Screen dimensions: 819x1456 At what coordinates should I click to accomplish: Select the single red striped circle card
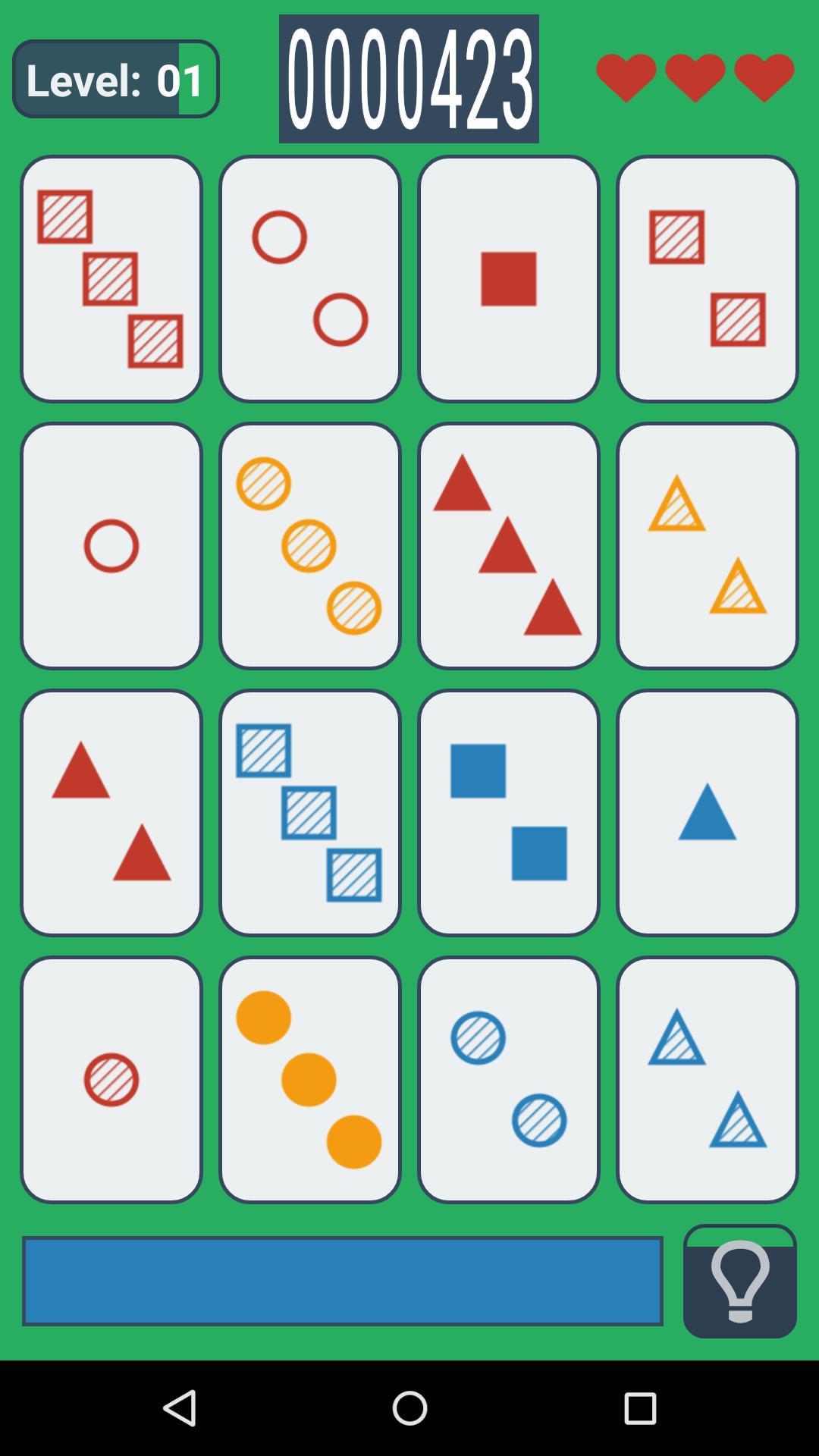point(111,1080)
